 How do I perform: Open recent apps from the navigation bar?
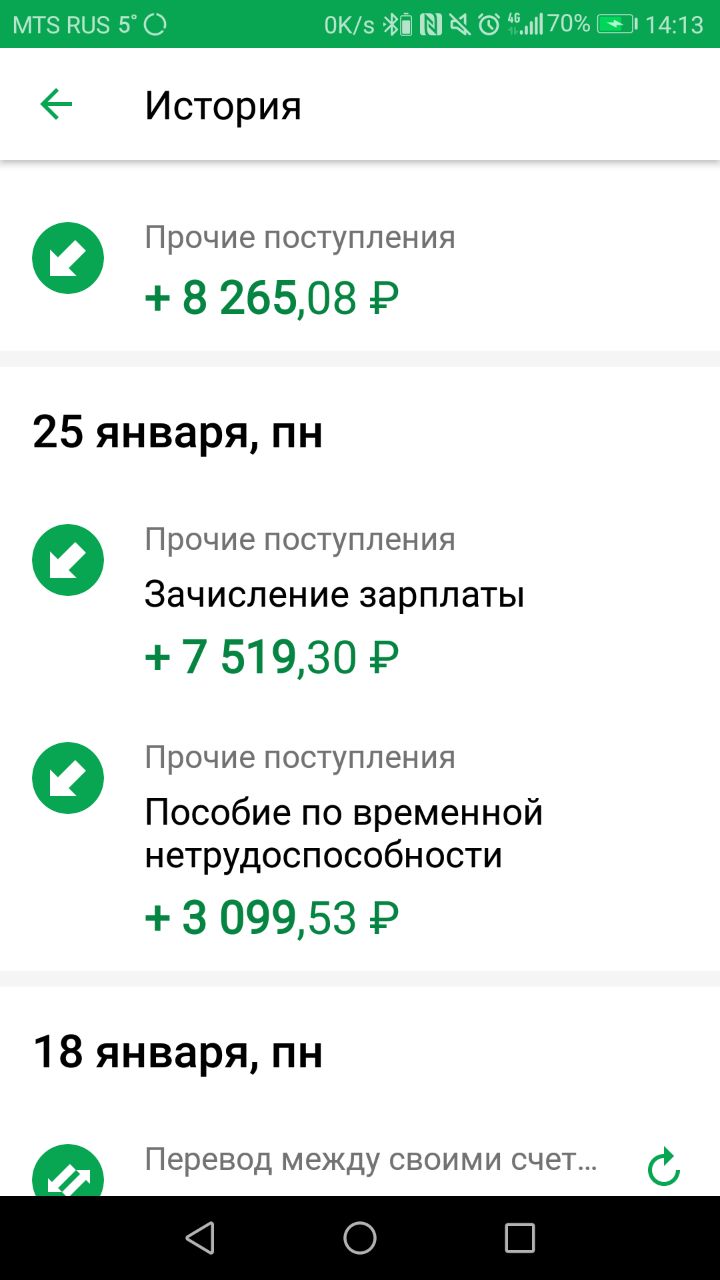point(520,1238)
